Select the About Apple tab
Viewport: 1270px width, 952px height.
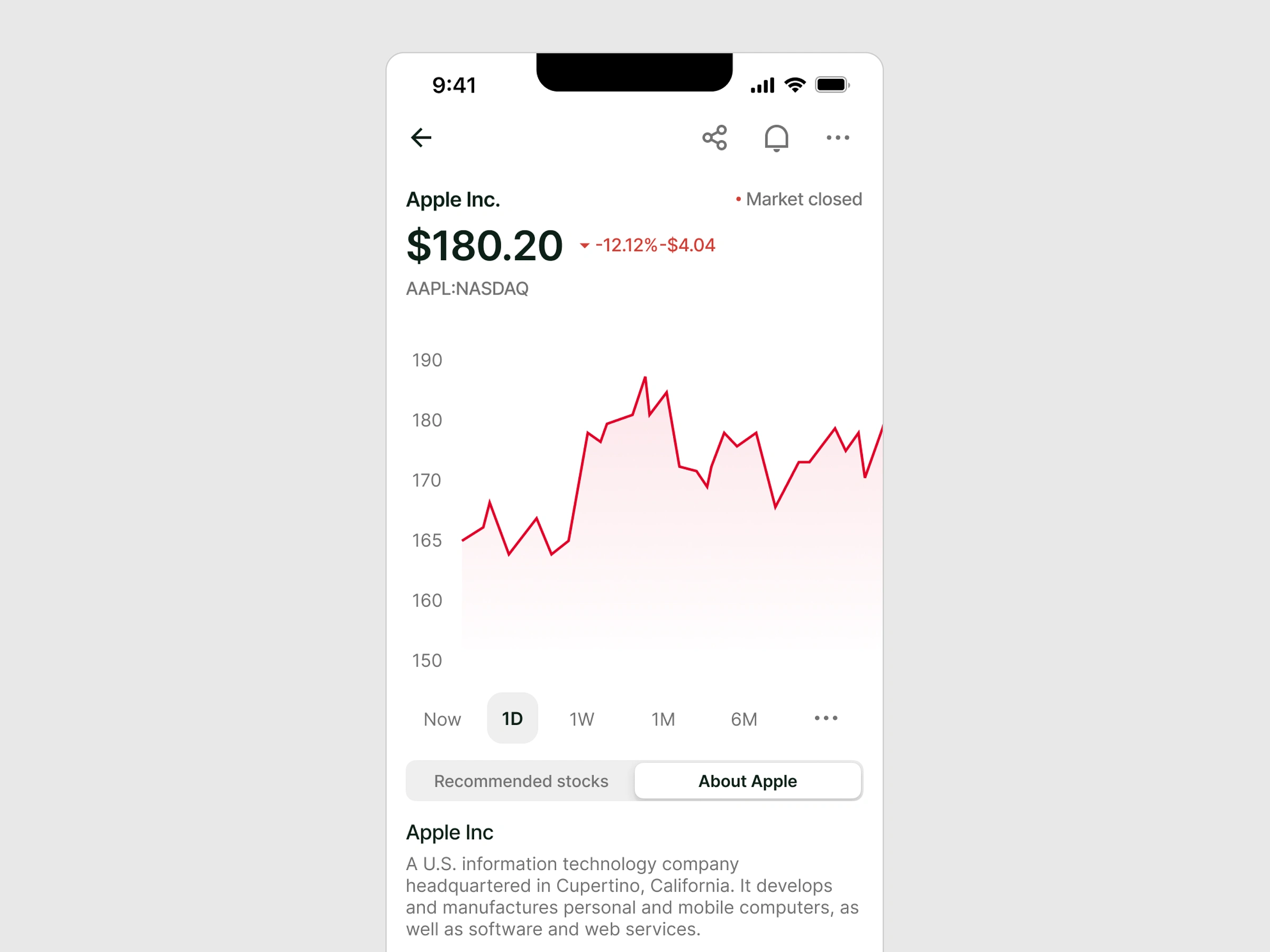click(x=748, y=781)
